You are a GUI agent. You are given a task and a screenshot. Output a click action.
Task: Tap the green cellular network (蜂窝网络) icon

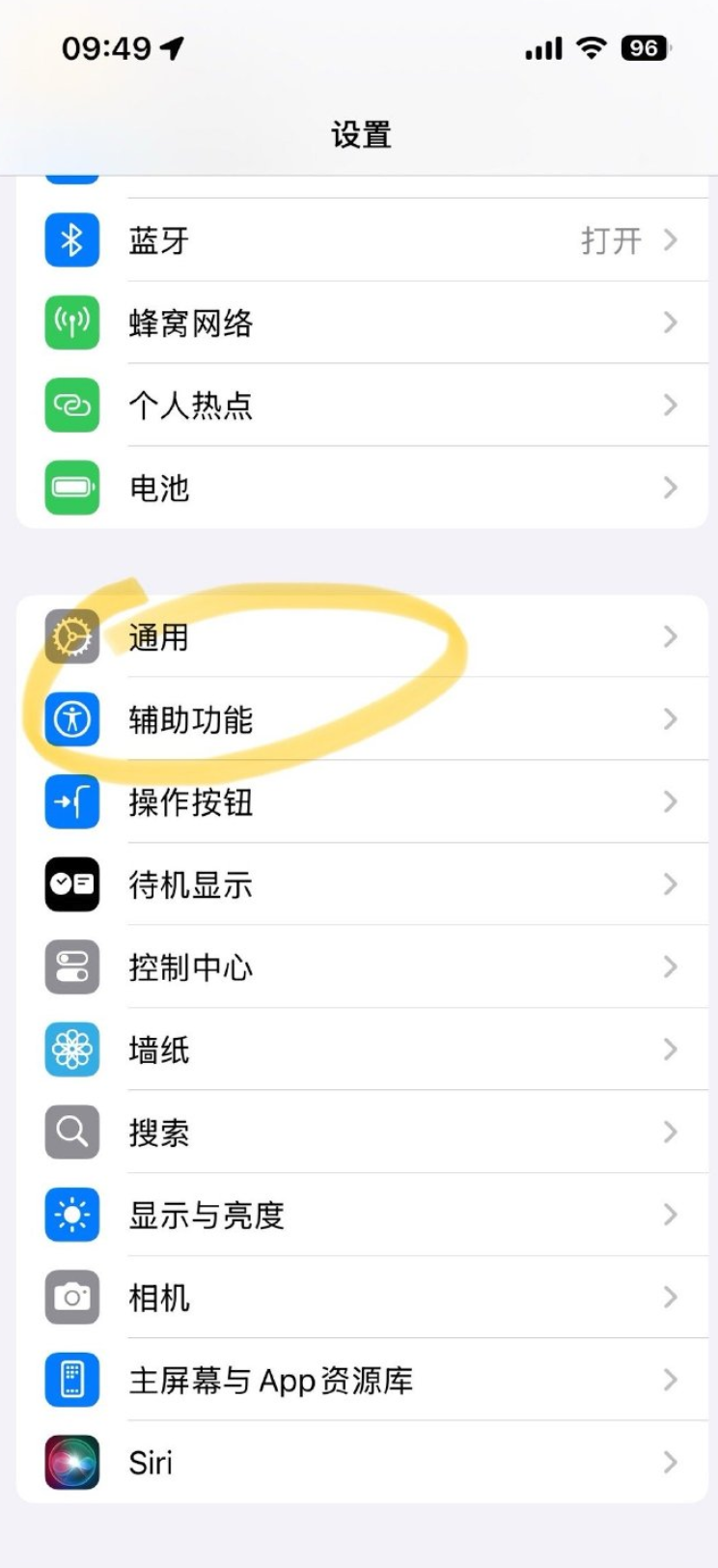tap(70, 322)
